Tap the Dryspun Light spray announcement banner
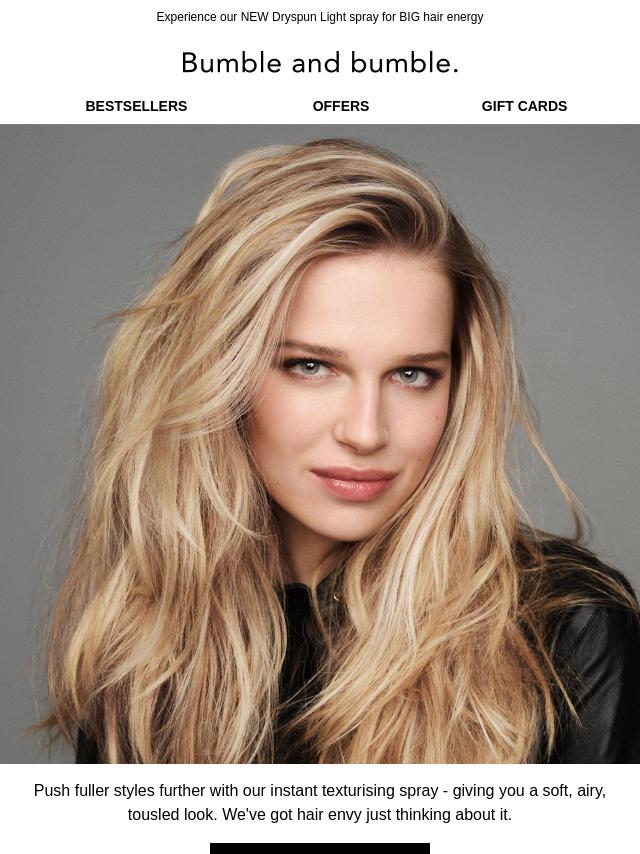This screenshot has height=854, width=640. click(319, 17)
